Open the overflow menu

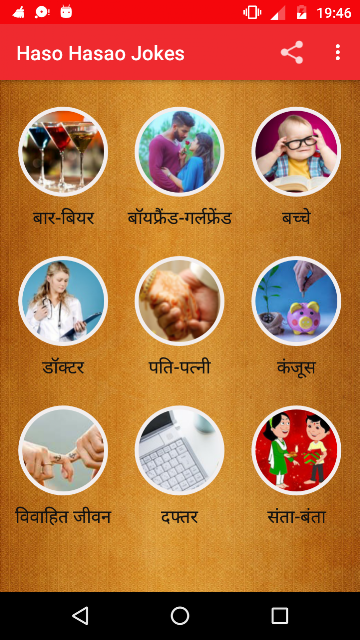click(338, 53)
